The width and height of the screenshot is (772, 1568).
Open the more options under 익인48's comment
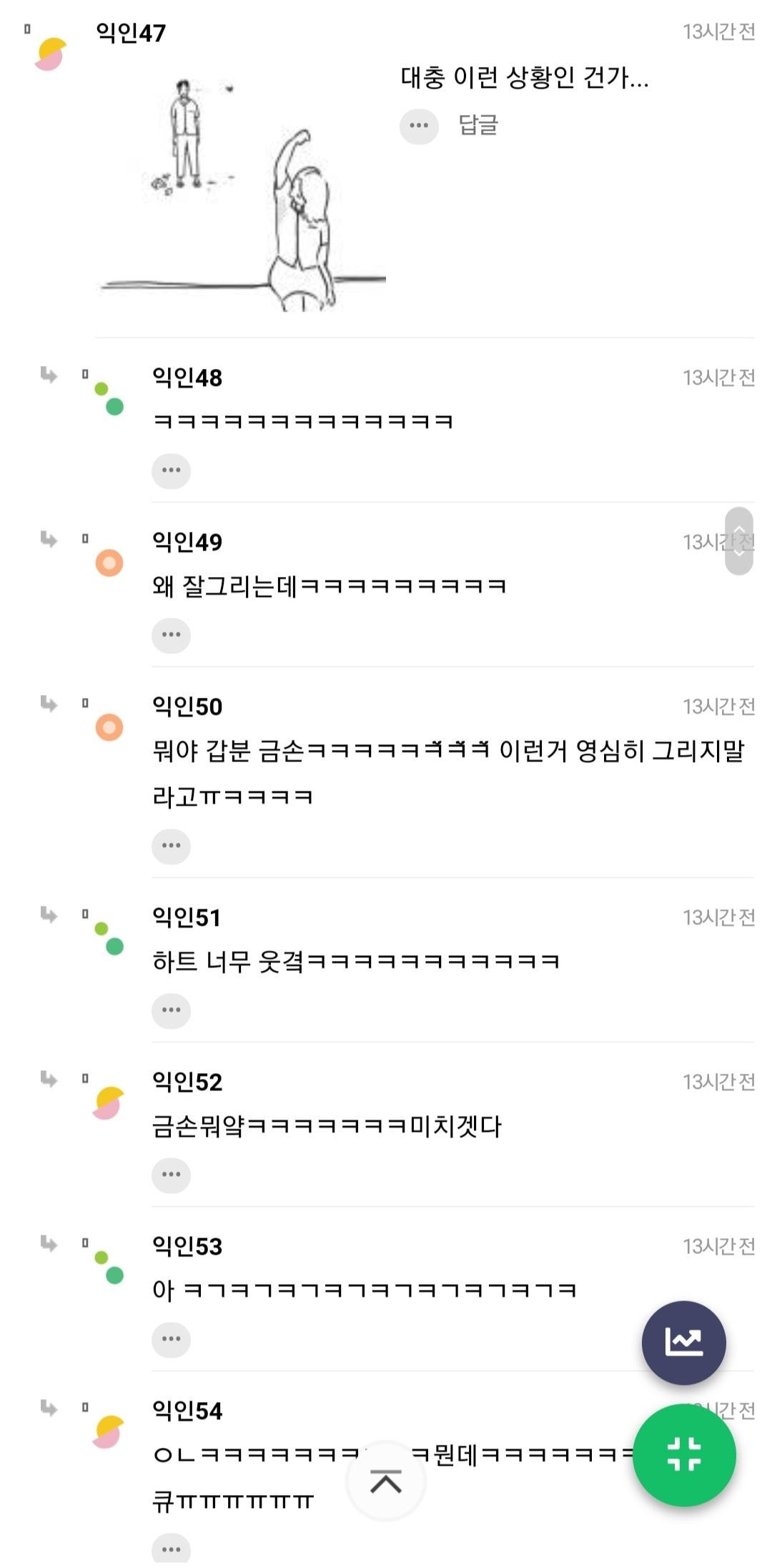pyautogui.click(x=171, y=470)
